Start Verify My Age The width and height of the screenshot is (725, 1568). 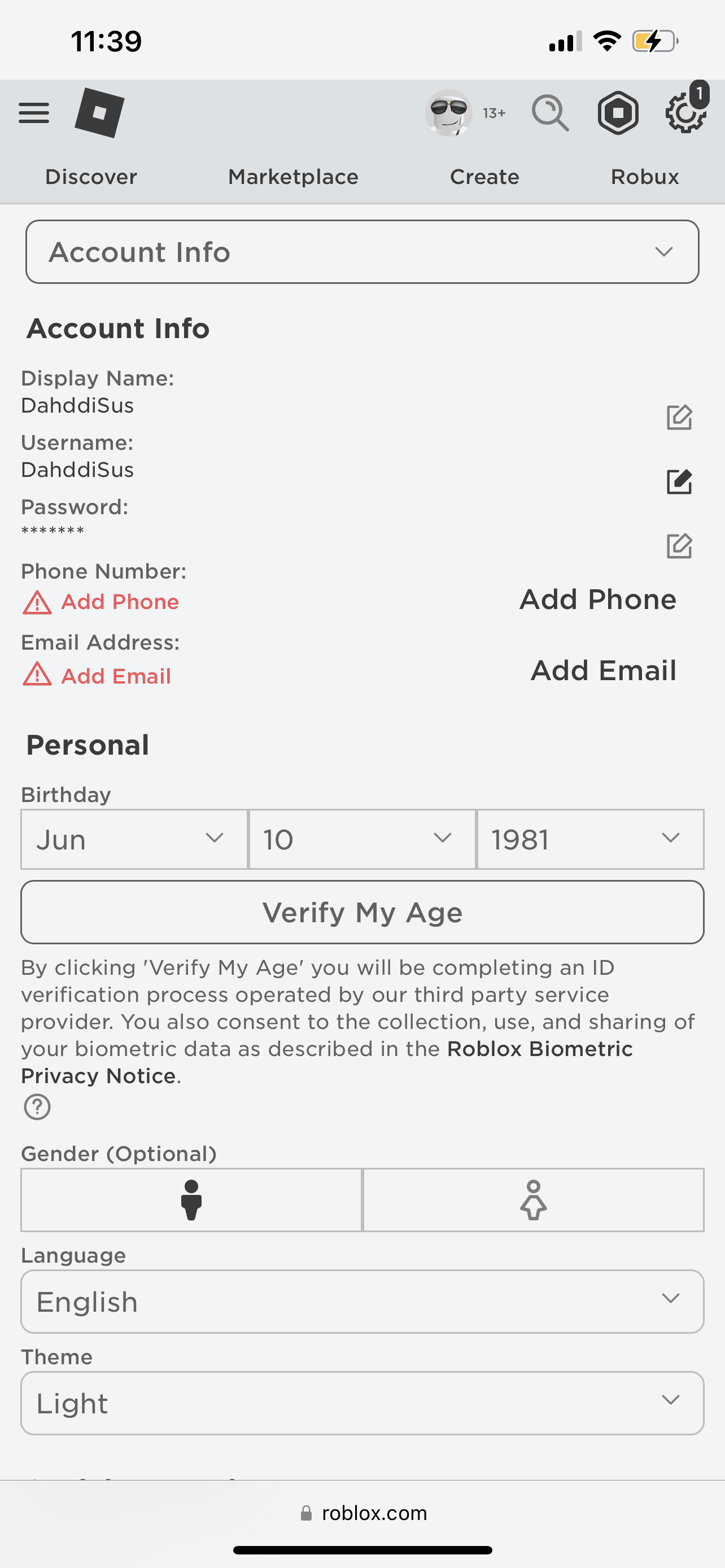point(362,913)
